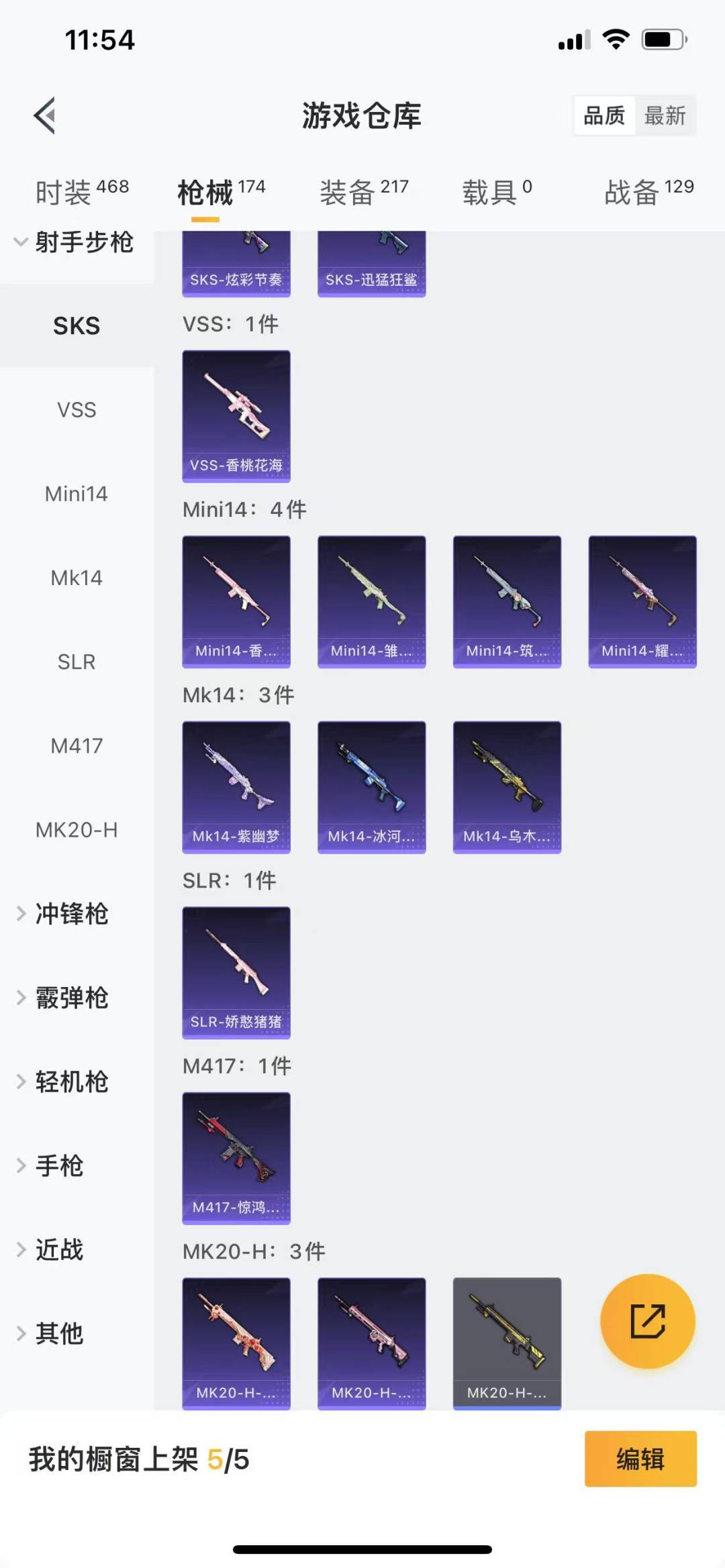Select Mk14 in the side list
The image size is (725, 1568).
77,578
